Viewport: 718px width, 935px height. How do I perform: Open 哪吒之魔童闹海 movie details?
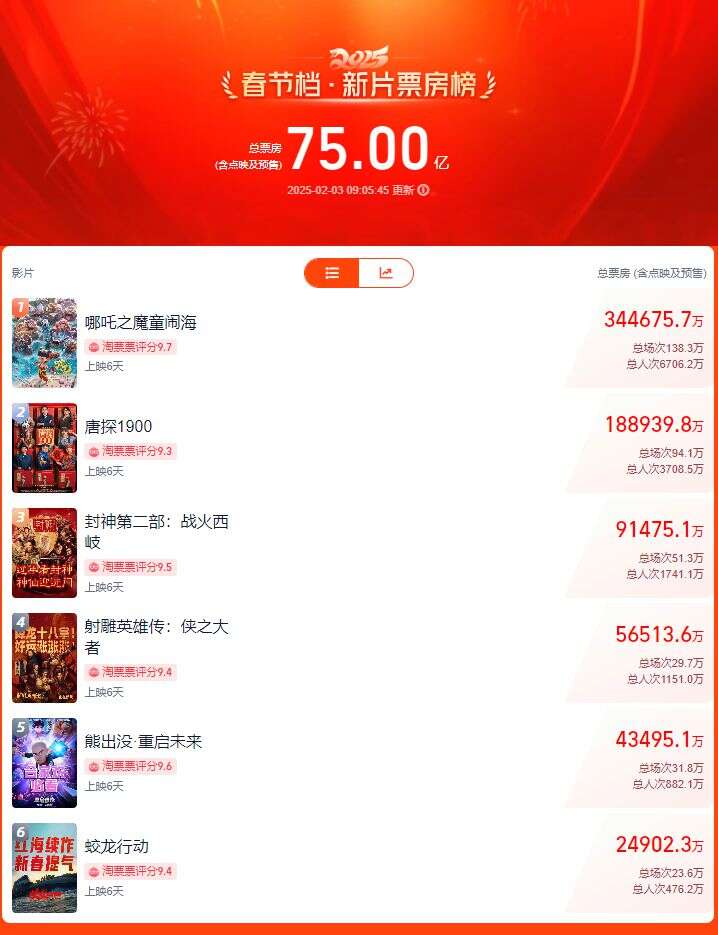point(141,322)
